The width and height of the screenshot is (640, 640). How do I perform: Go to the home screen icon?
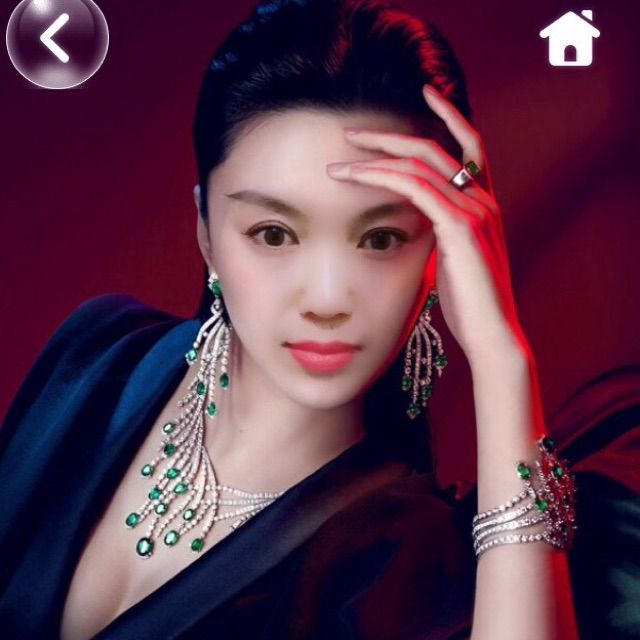pyautogui.click(x=569, y=39)
